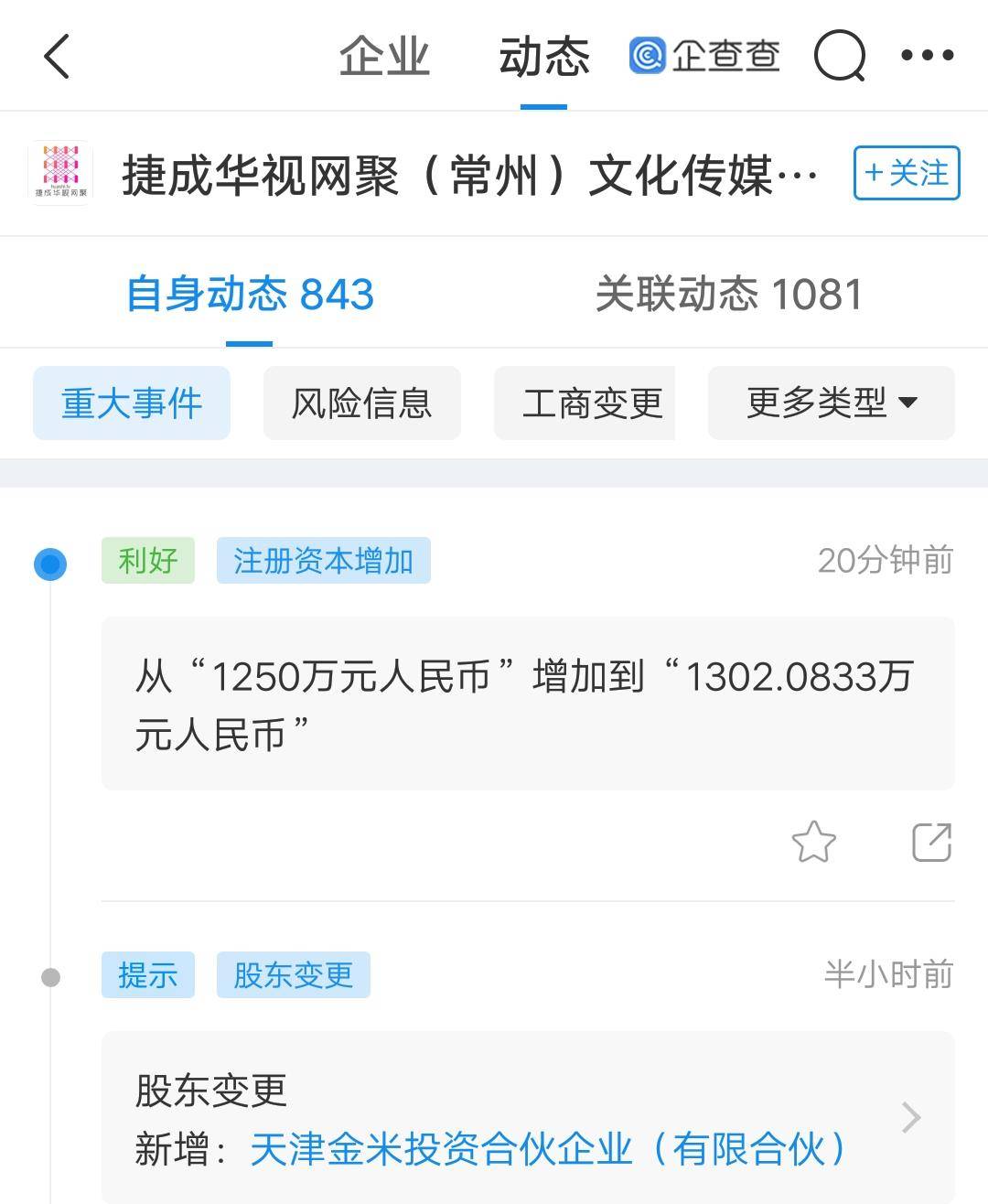This screenshot has width=988, height=1204.
Task: Open the 股东变更 detail chevron
Action: click(x=911, y=1118)
